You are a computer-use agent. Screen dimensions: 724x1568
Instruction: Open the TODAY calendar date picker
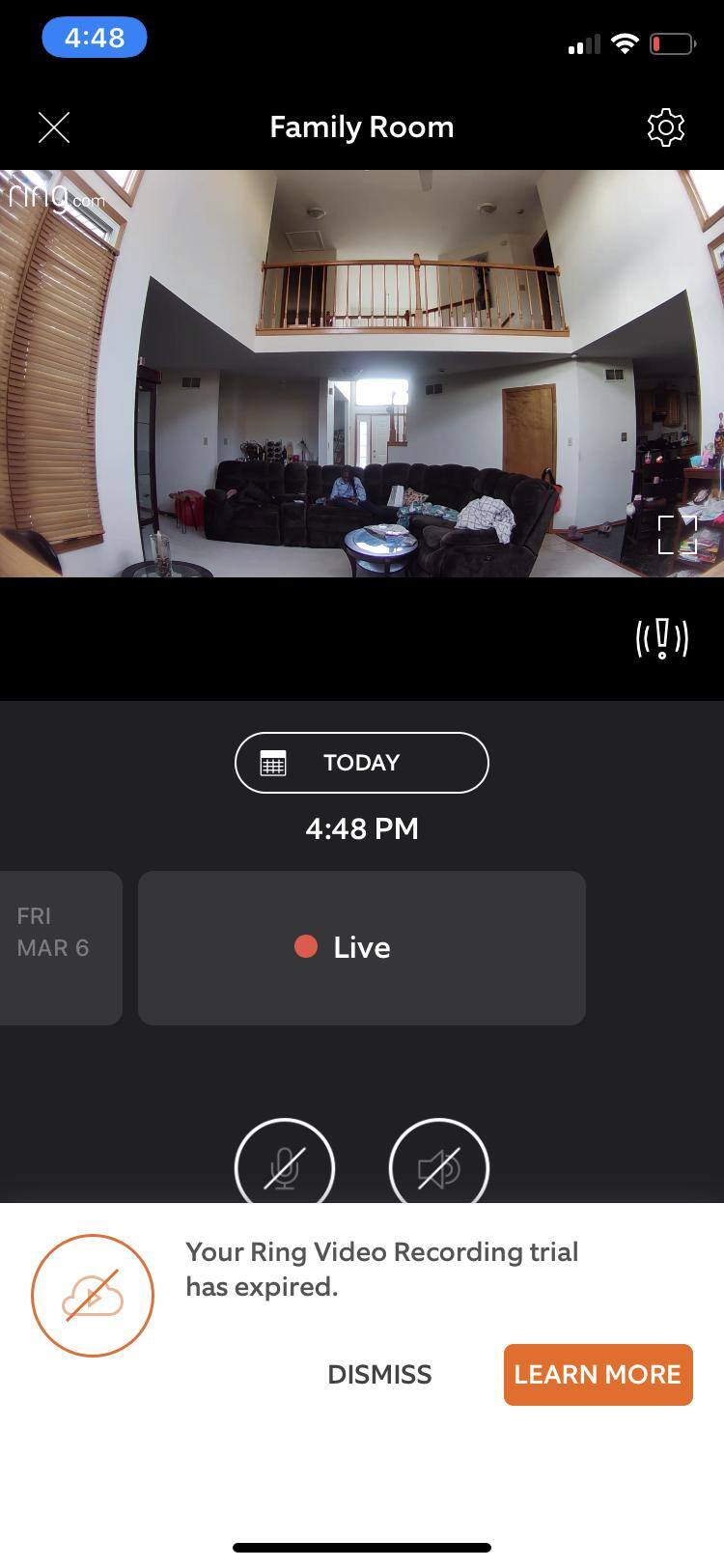(x=362, y=763)
